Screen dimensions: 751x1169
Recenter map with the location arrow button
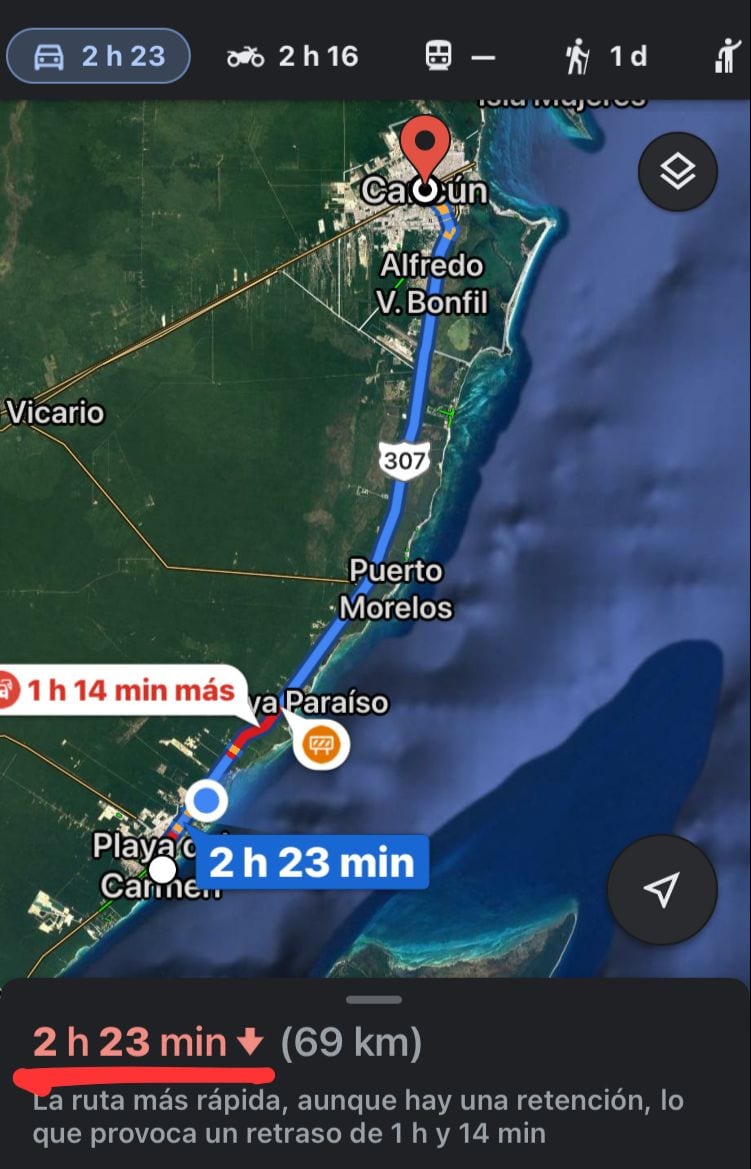tap(661, 889)
